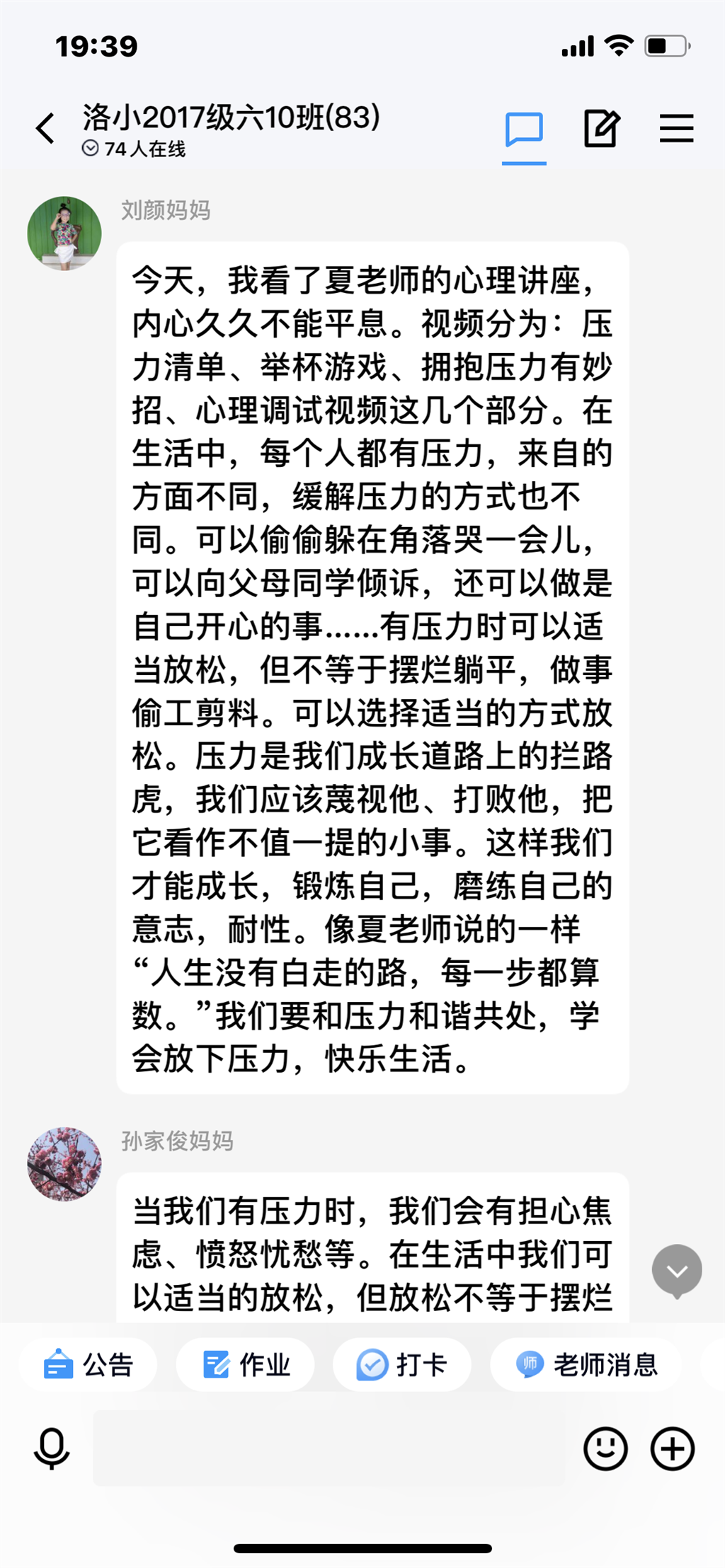Open 老师消息 teacher messages
The image size is (725, 1568).
[x=586, y=1364]
